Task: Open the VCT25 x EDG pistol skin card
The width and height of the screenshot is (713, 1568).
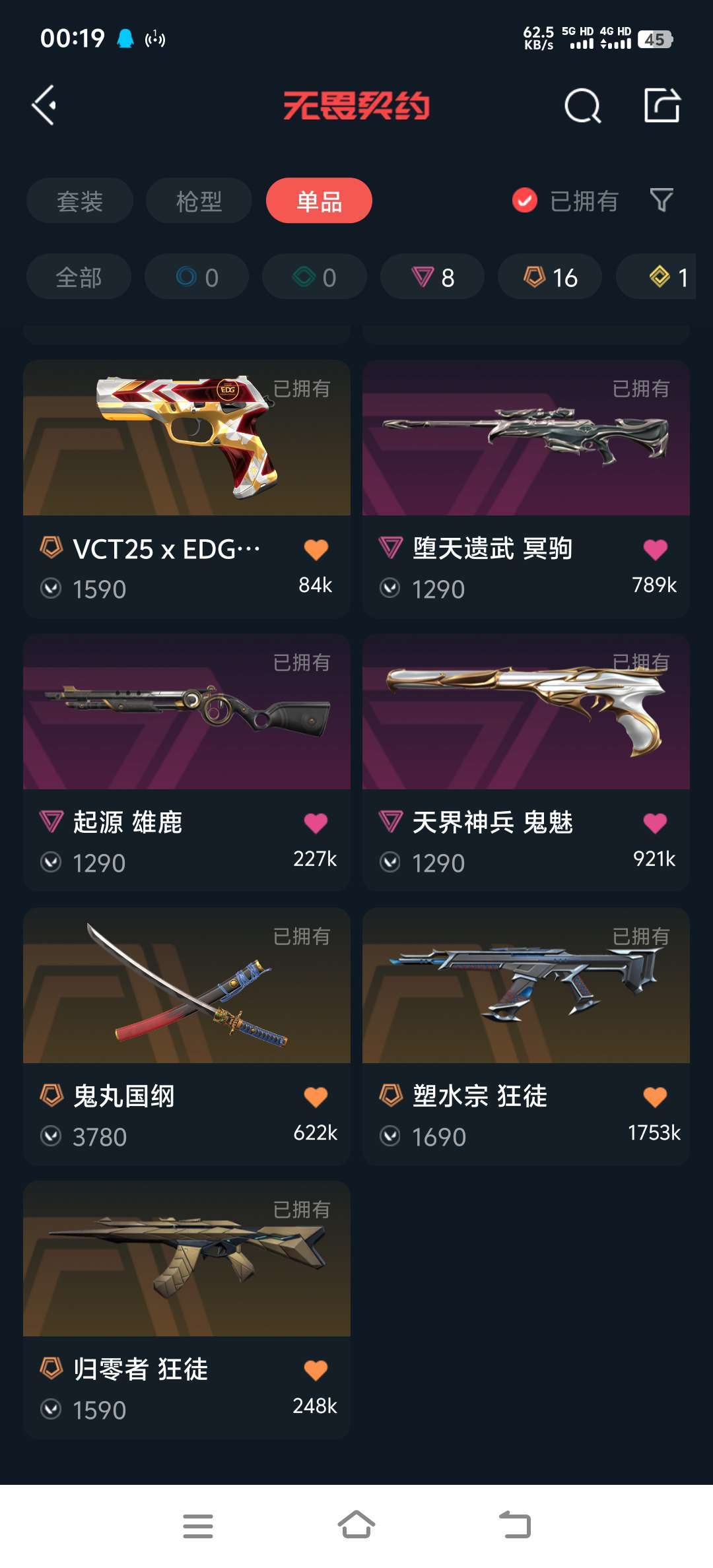Action: pos(187,488)
